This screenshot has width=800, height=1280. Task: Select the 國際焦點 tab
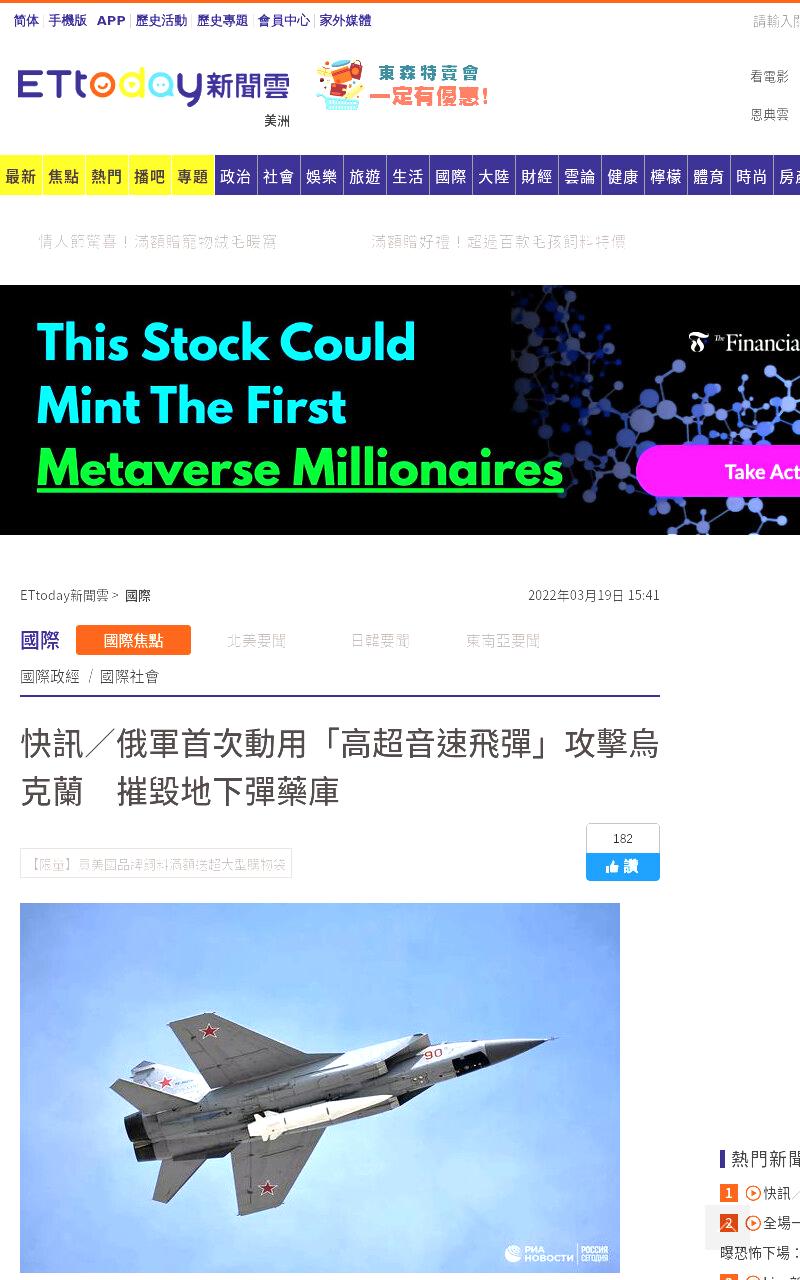(x=133, y=640)
